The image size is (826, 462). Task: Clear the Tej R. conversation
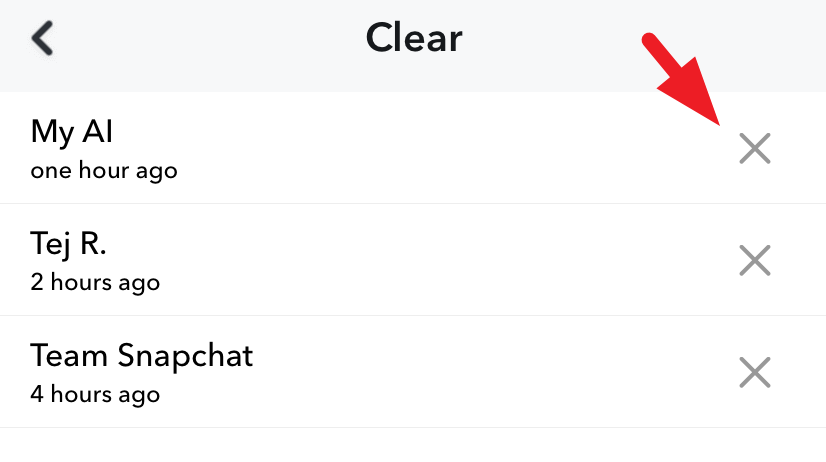[x=754, y=261]
